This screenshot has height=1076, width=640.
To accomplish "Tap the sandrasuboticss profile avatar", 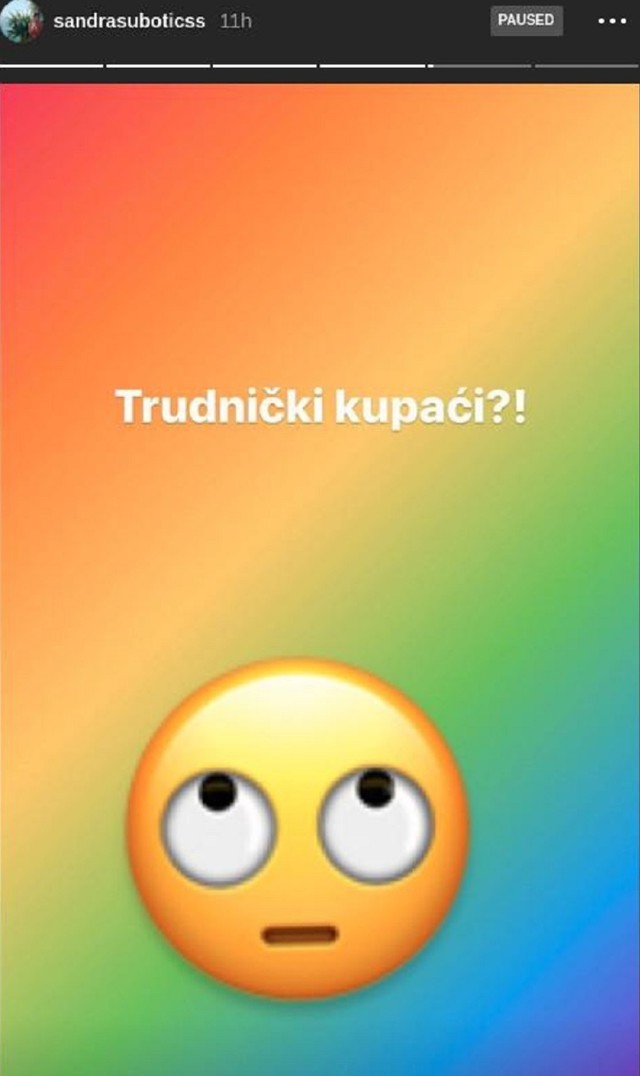I will pos(22,21).
